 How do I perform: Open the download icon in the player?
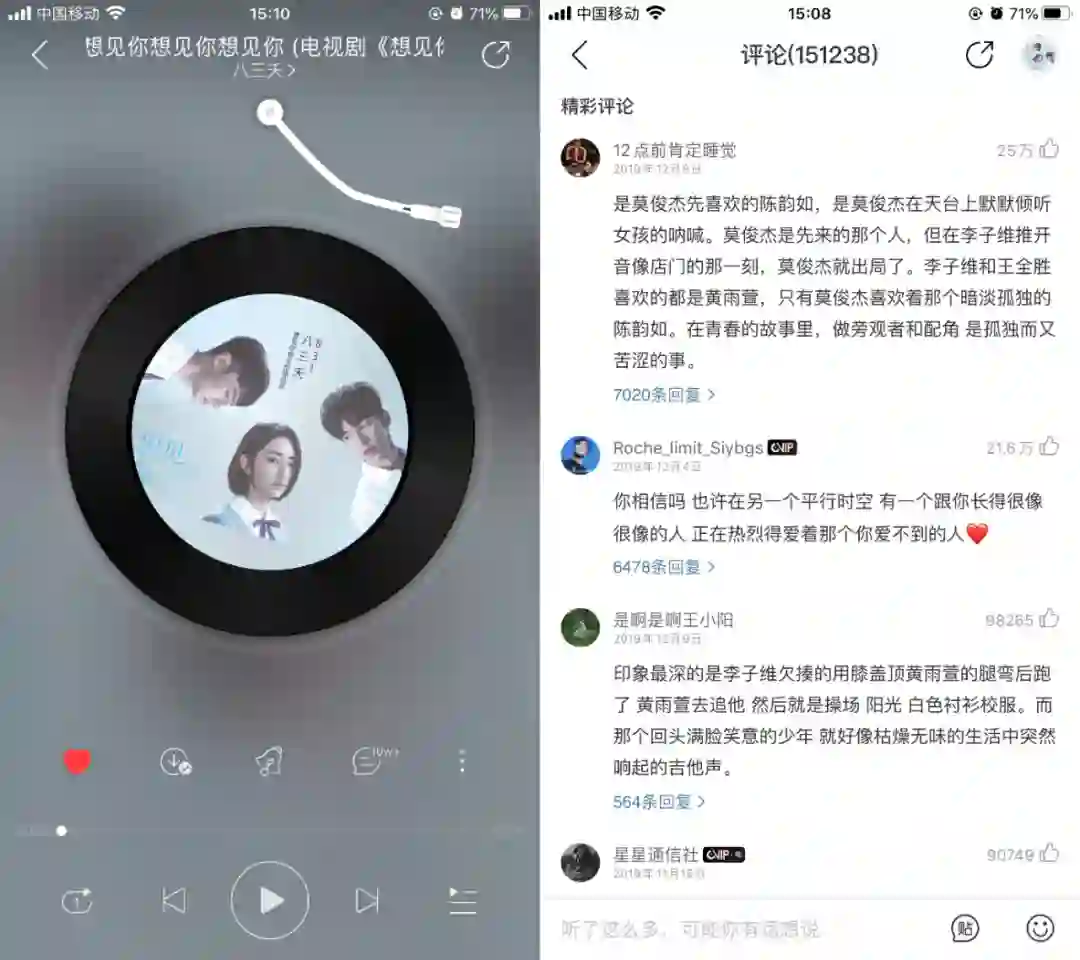pyautogui.click(x=175, y=762)
